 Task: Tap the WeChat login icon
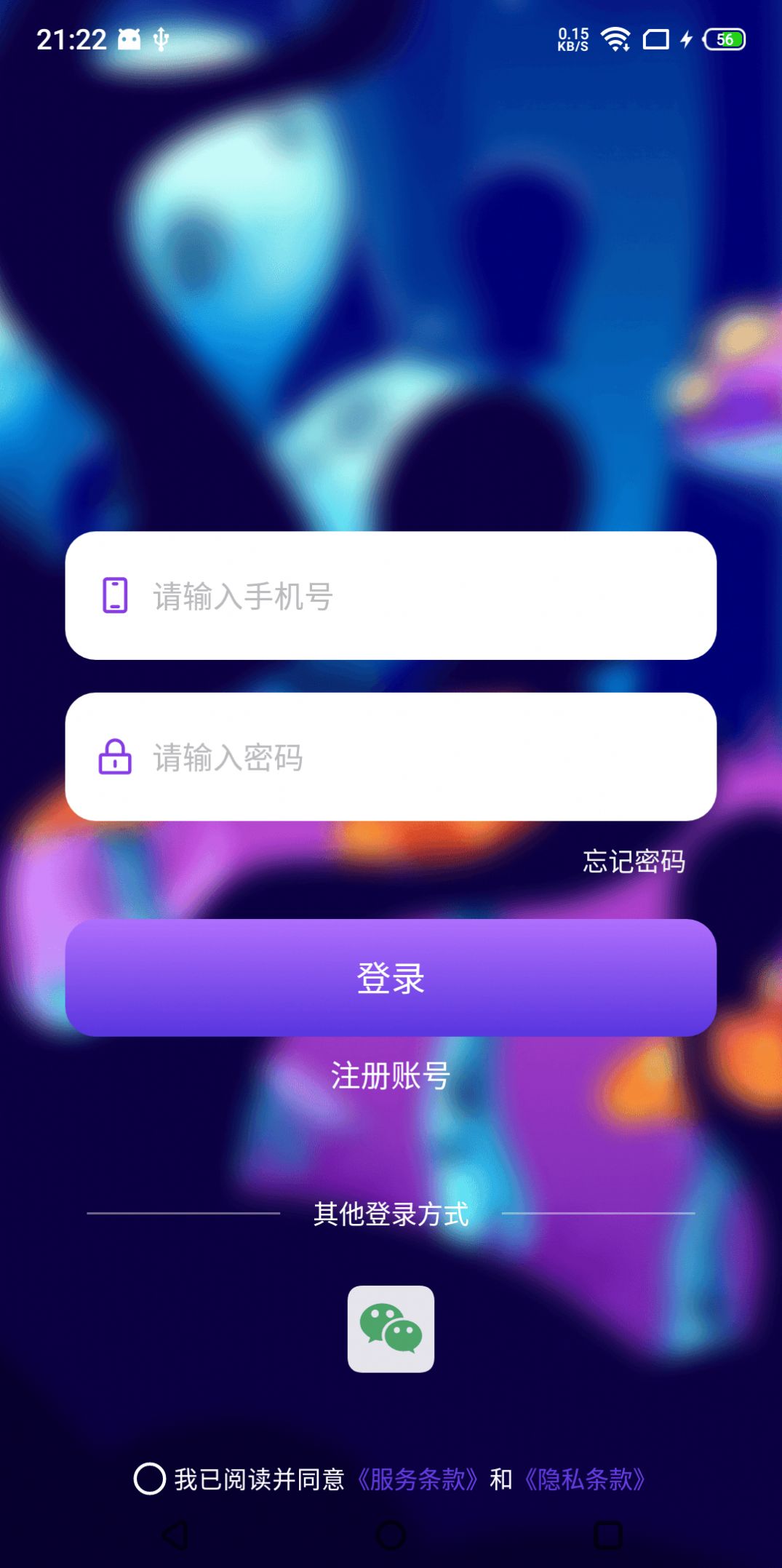pyautogui.click(x=391, y=1329)
